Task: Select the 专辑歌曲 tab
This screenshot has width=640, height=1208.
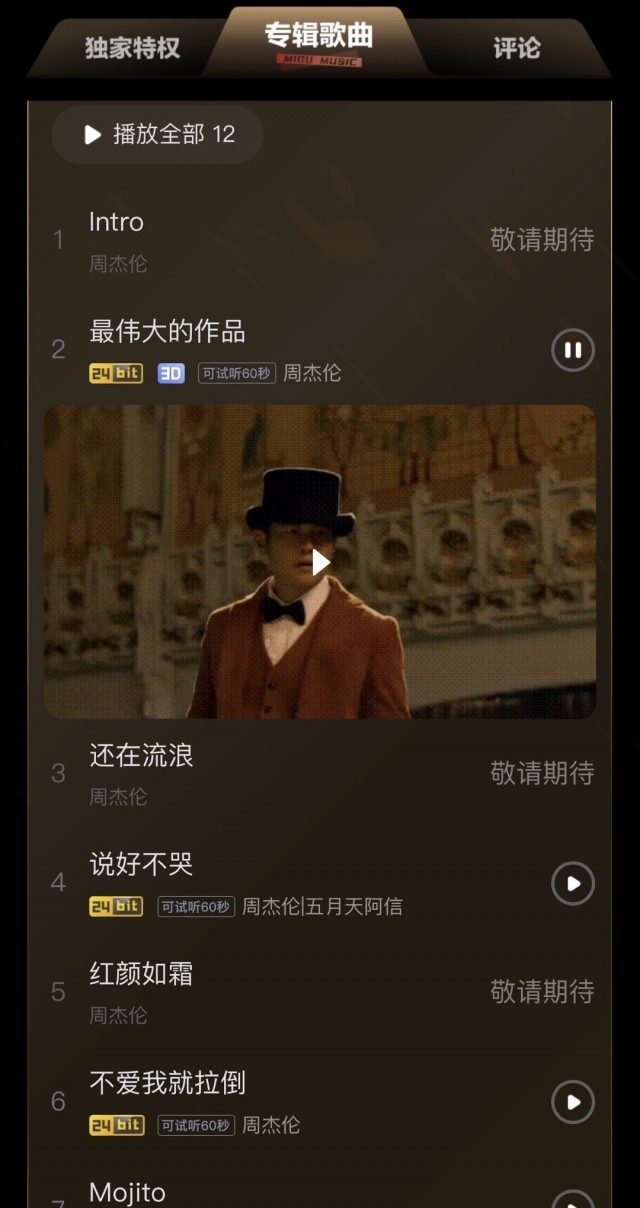Action: [319, 37]
